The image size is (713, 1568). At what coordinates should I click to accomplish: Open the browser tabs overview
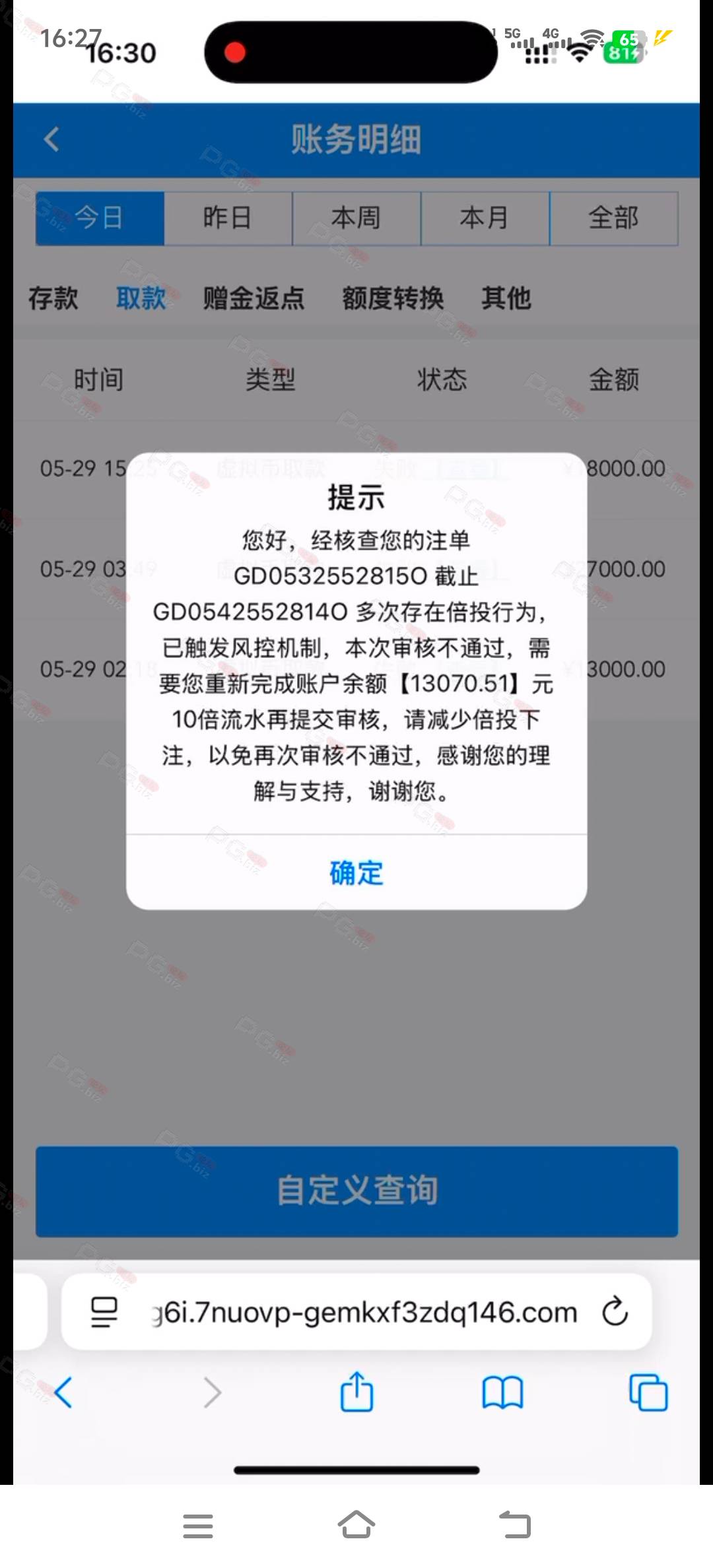pos(648,1392)
